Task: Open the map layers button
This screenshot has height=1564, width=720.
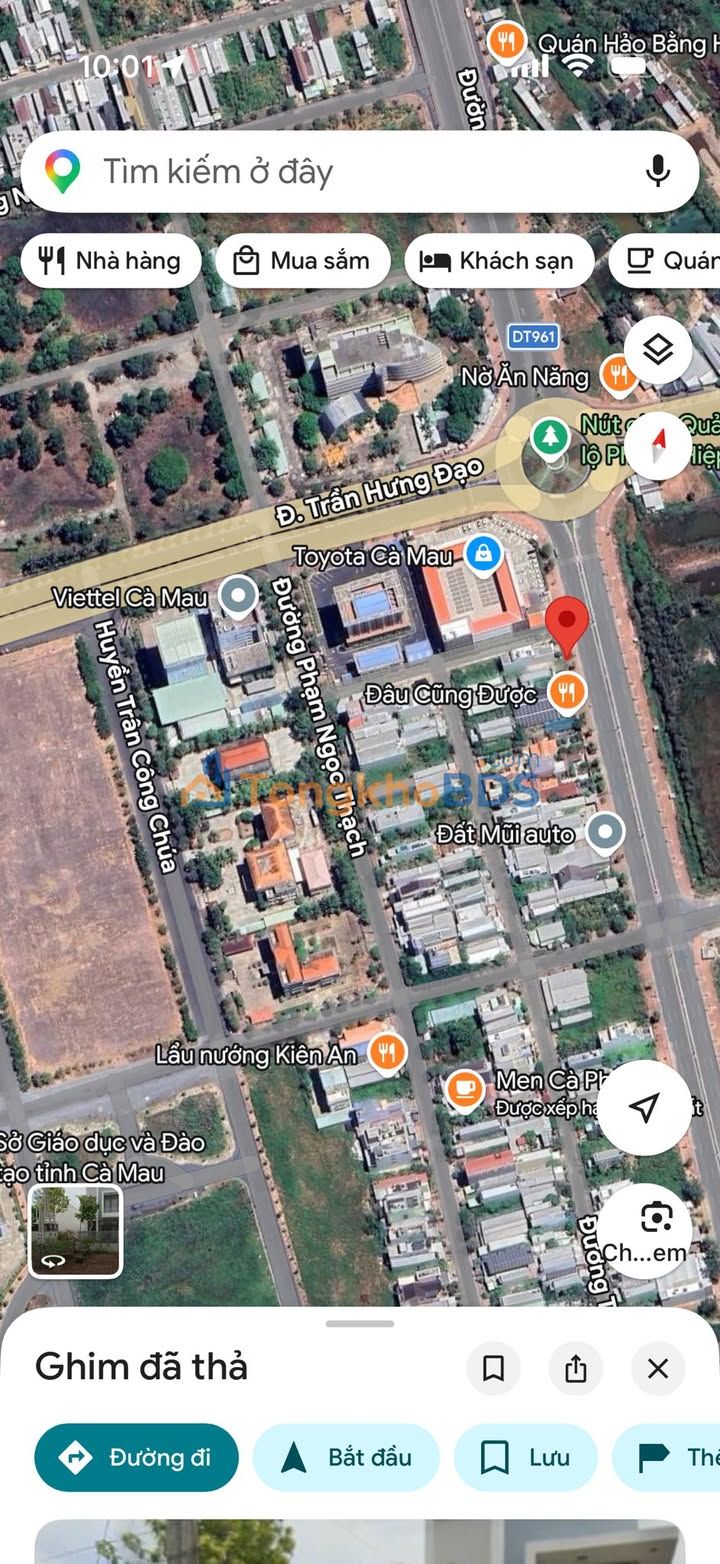Action: tap(657, 350)
